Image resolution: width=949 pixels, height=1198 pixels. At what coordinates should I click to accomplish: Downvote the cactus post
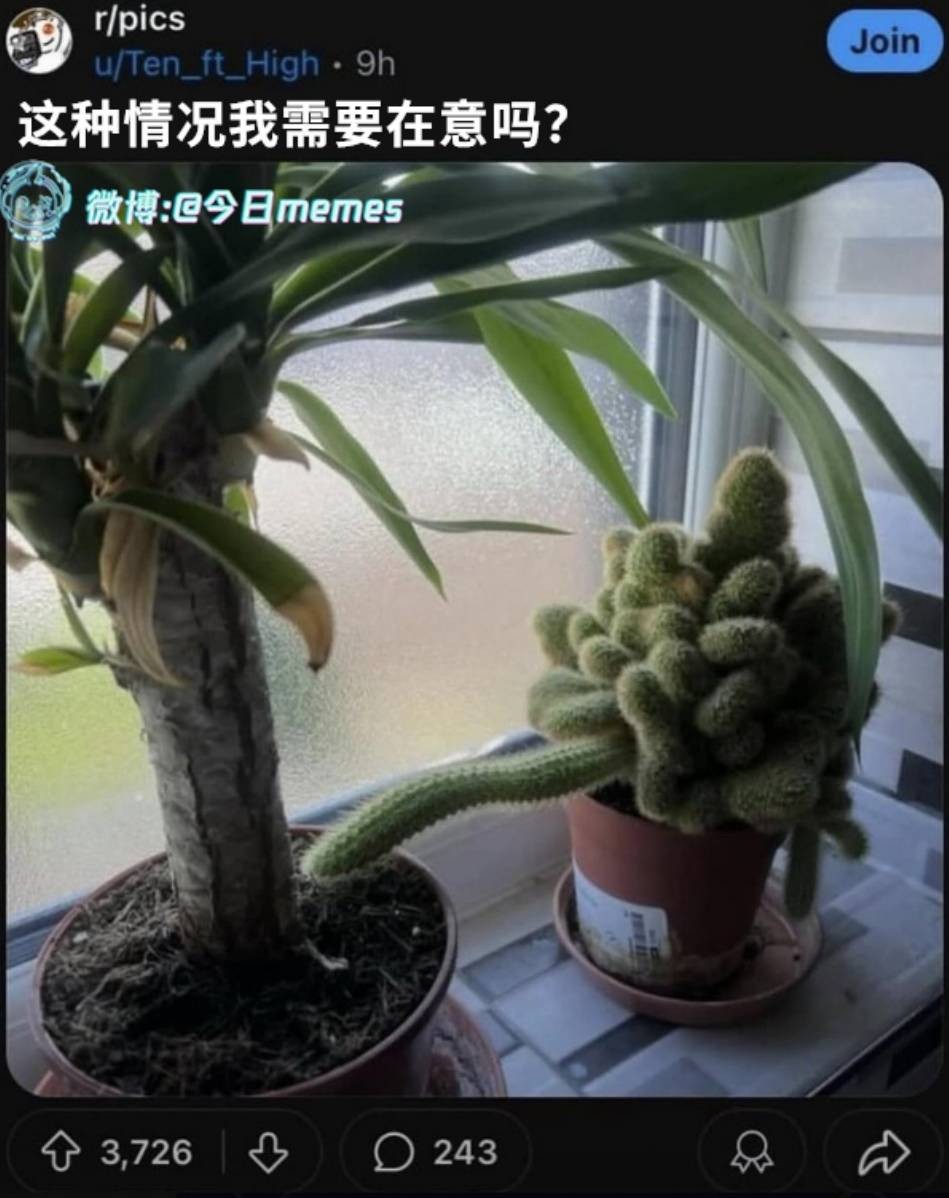tap(268, 1153)
